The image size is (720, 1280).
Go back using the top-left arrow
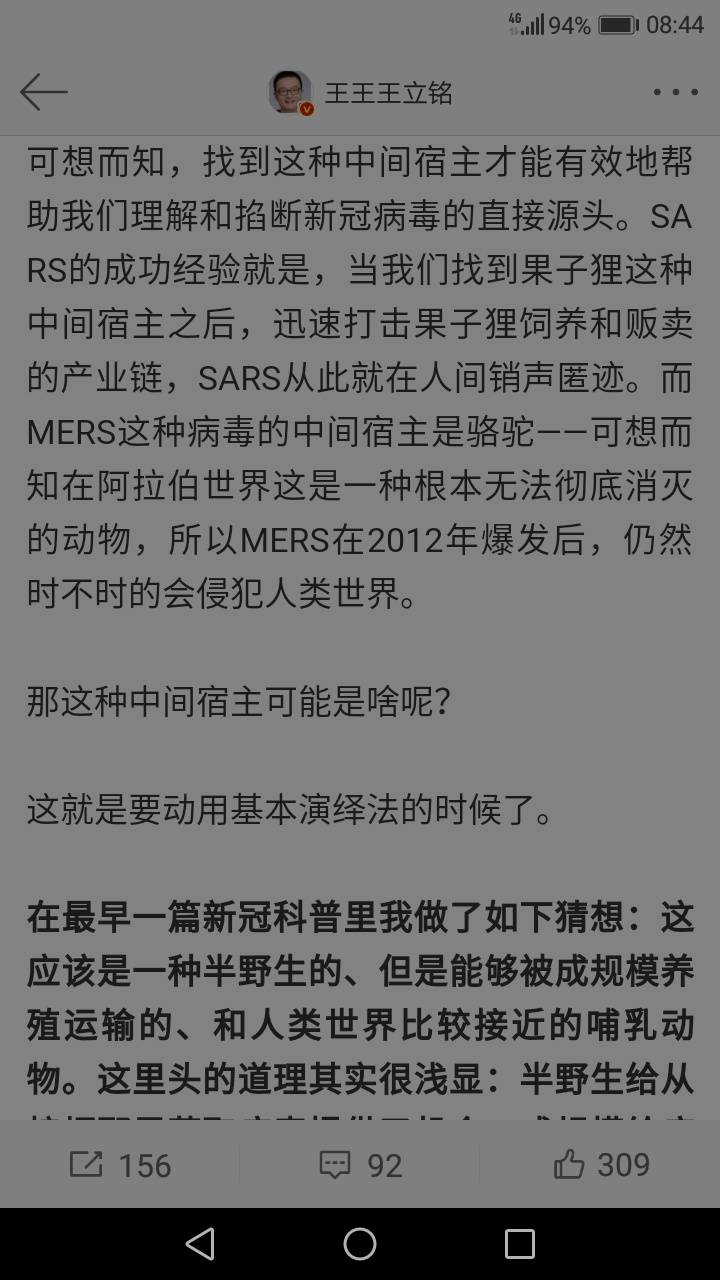point(44,92)
